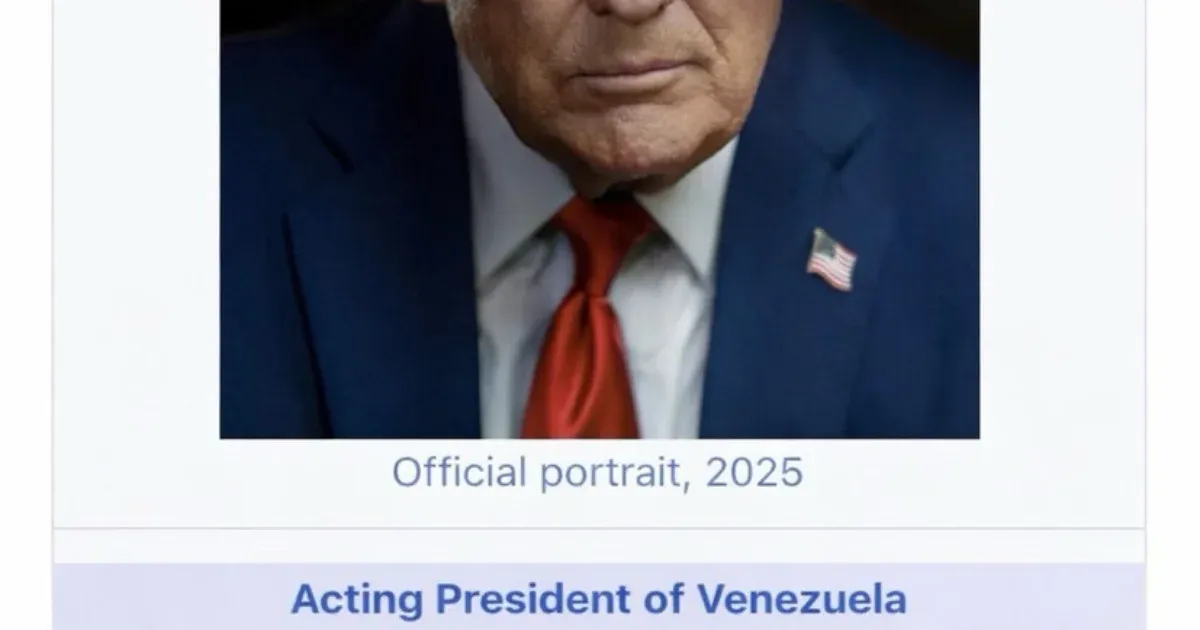Viewport: 1200px width, 630px height.
Task: Open the Acting President of Venezuela link
Action: [x=598, y=599]
